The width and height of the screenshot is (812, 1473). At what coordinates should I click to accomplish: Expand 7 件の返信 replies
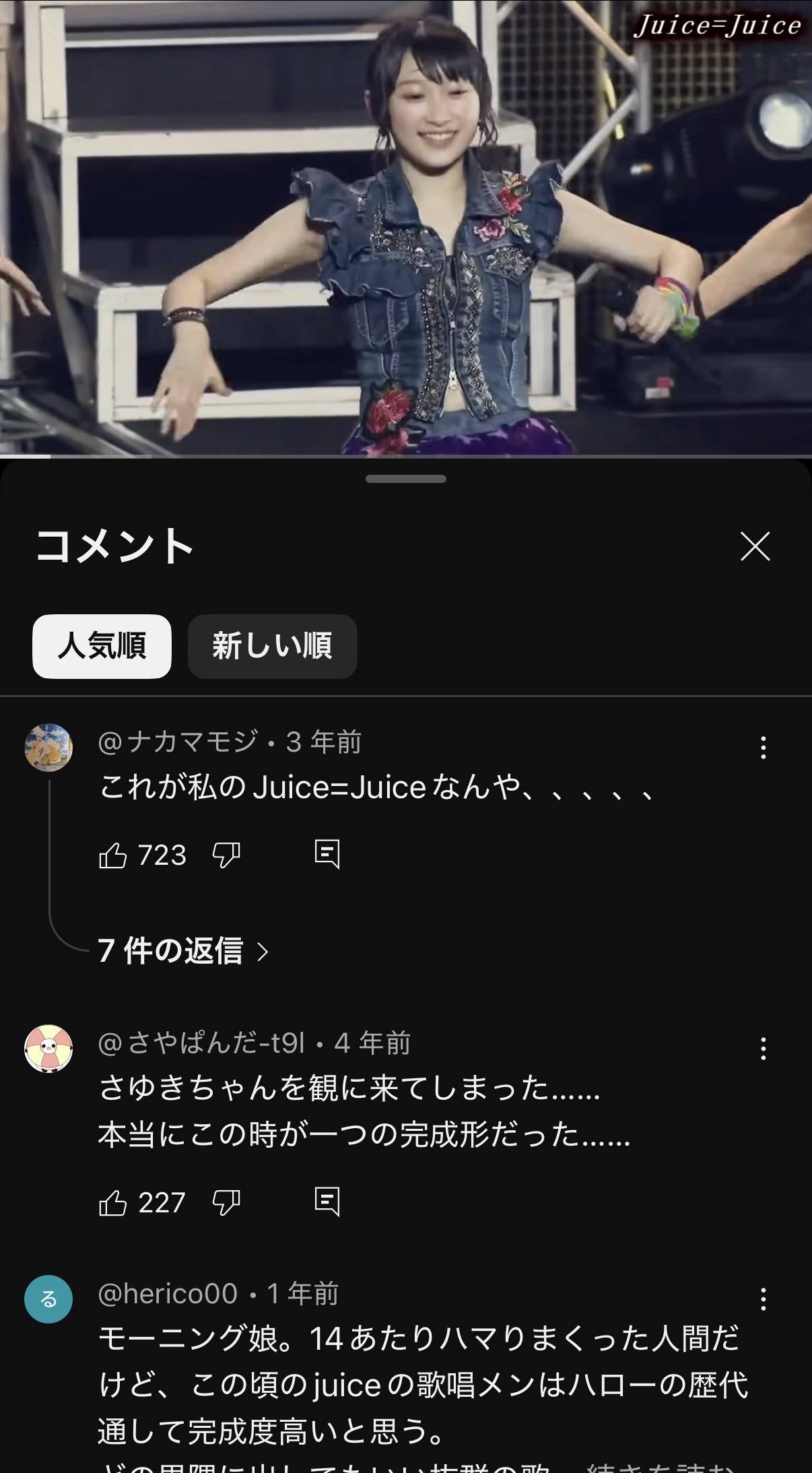183,951
